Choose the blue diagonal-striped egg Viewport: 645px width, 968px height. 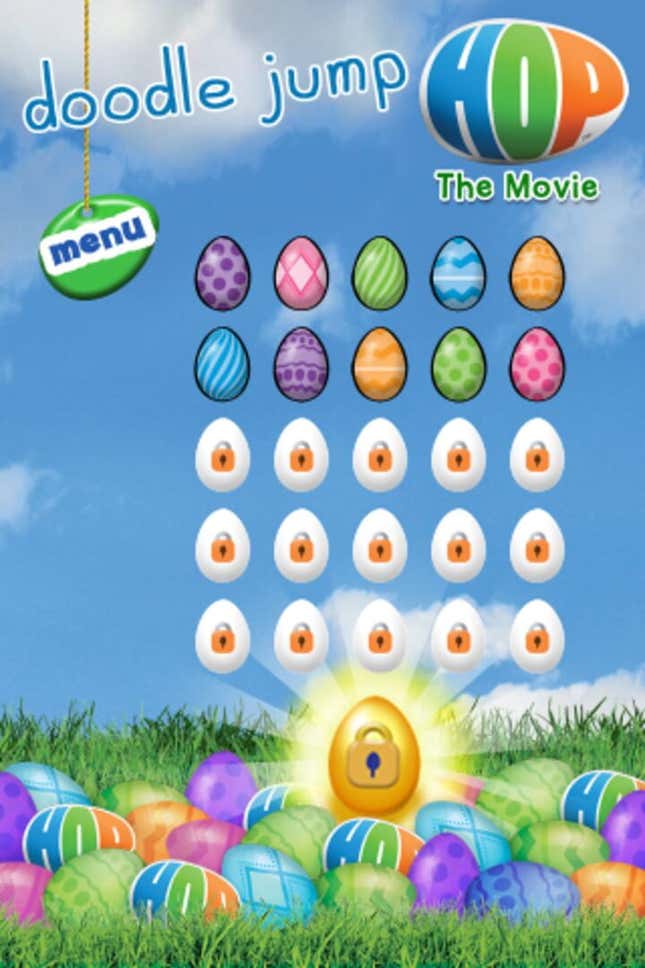coord(222,364)
